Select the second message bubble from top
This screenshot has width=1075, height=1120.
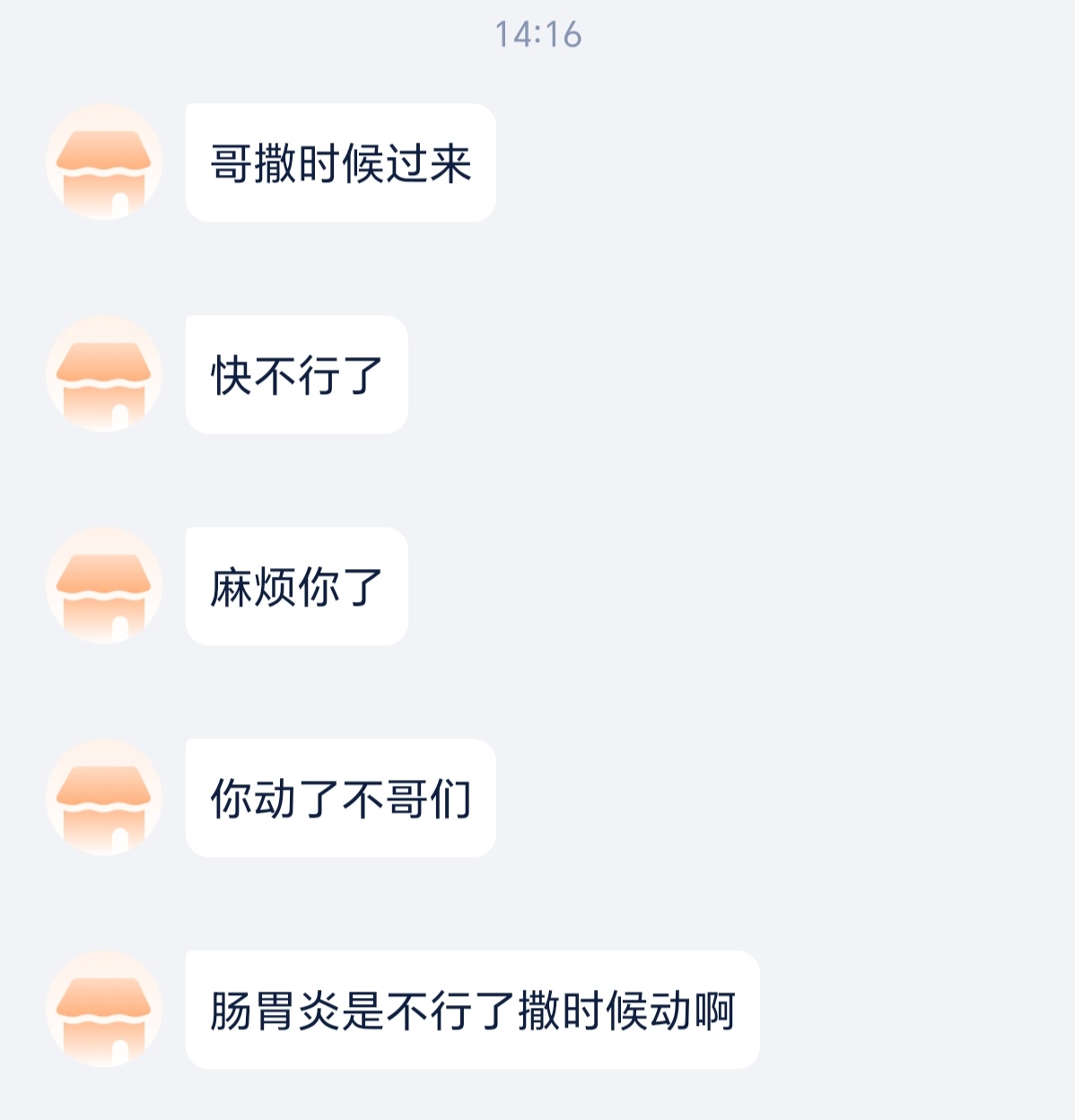[296, 375]
